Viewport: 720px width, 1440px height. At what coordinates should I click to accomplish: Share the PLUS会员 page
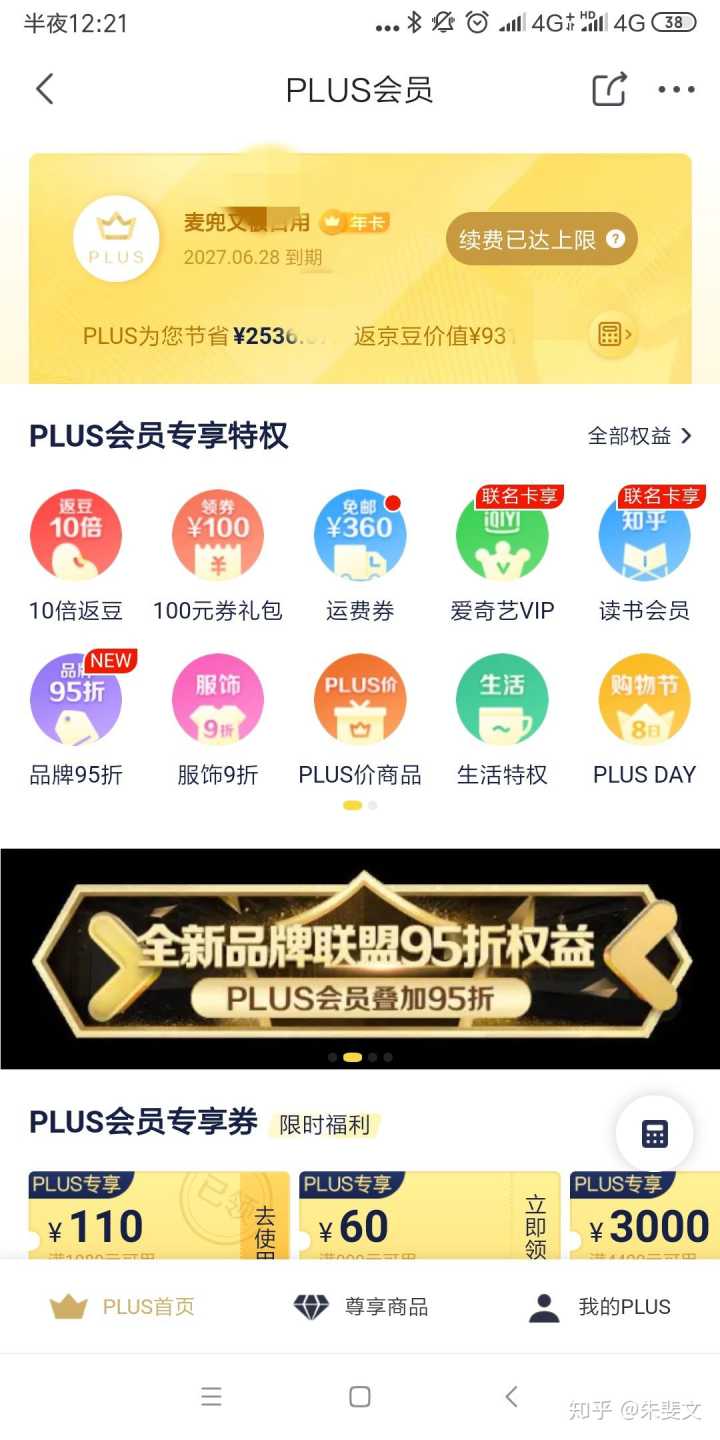pos(609,89)
